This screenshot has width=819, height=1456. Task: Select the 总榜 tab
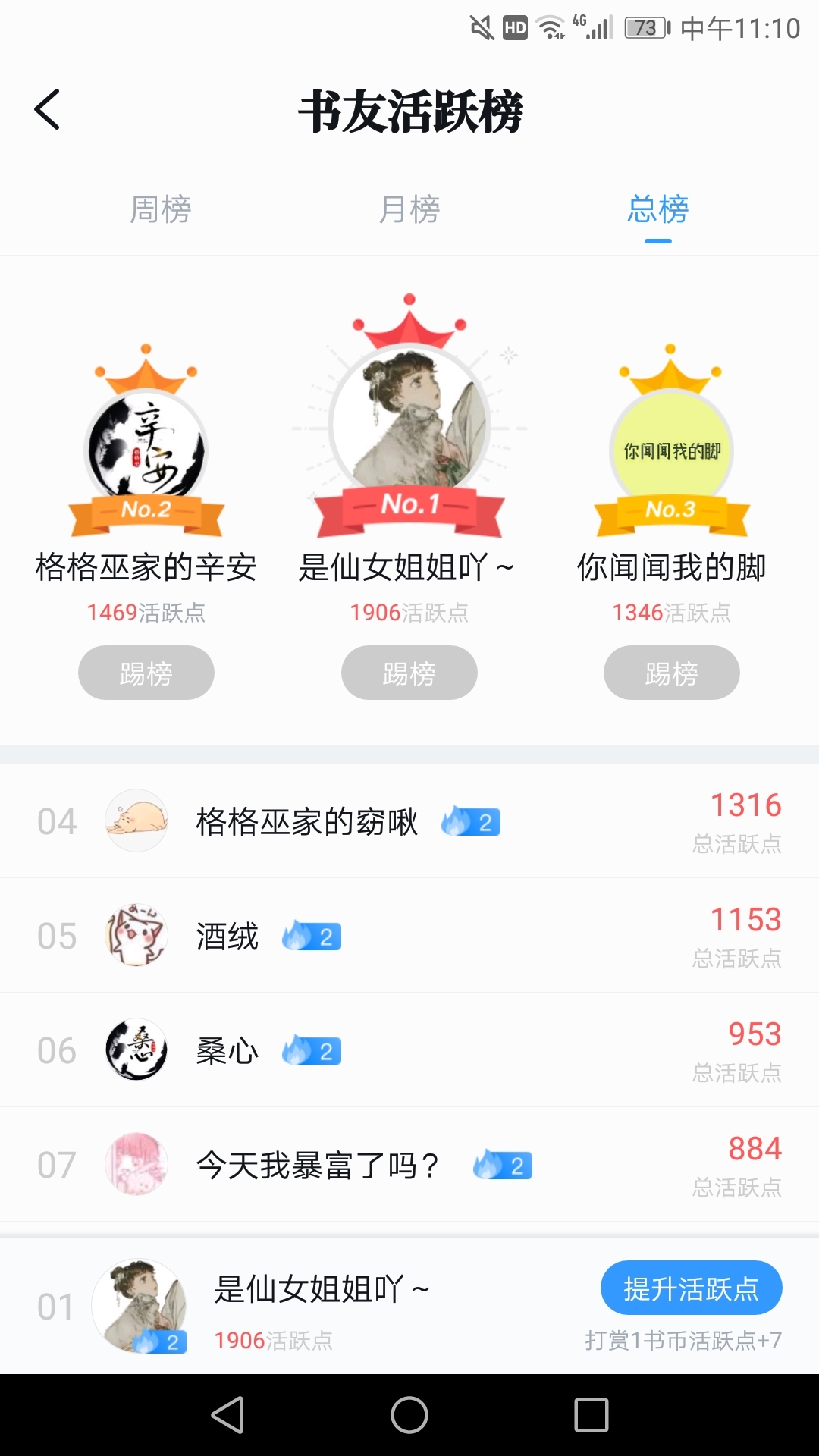[x=657, y=209]
